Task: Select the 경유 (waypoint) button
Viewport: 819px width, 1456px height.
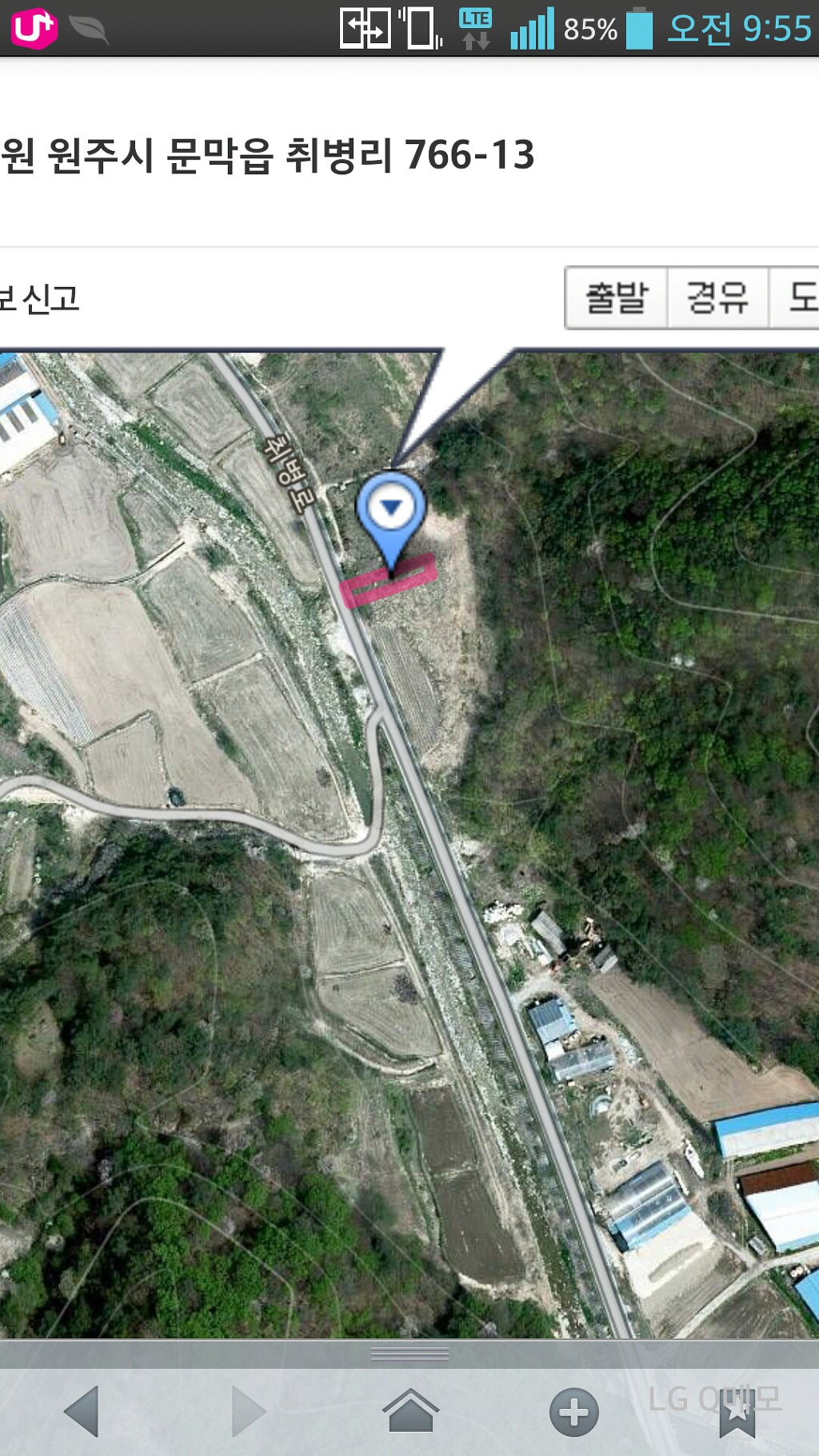Action: [x=717, y=298]
